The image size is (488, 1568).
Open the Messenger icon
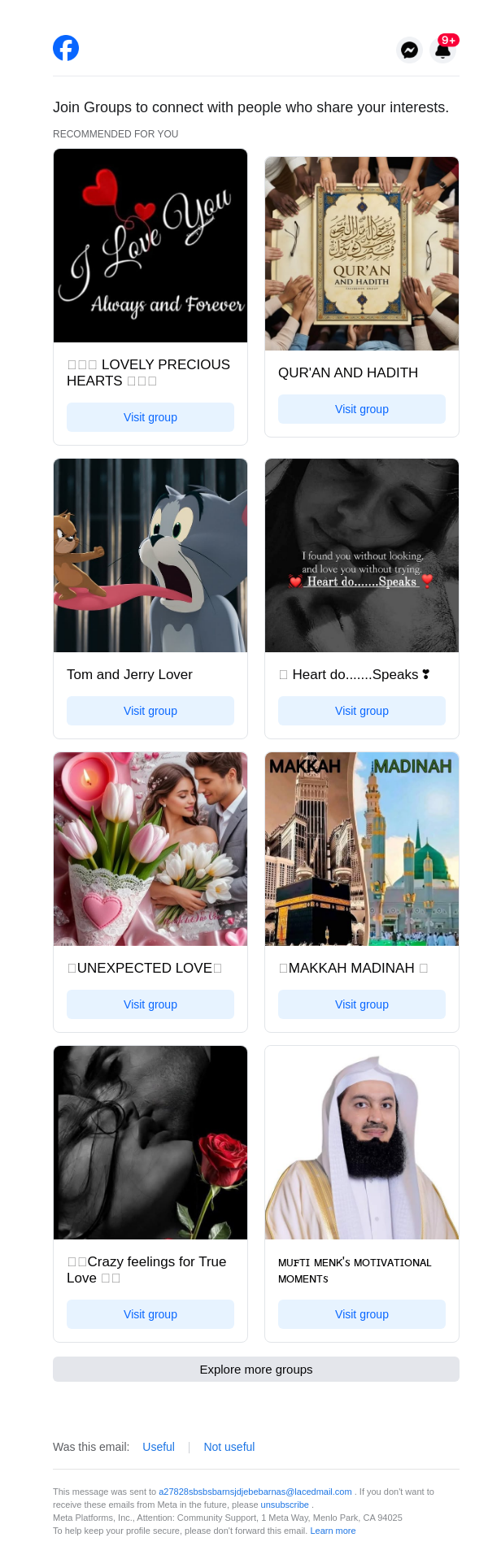[409, 50]
